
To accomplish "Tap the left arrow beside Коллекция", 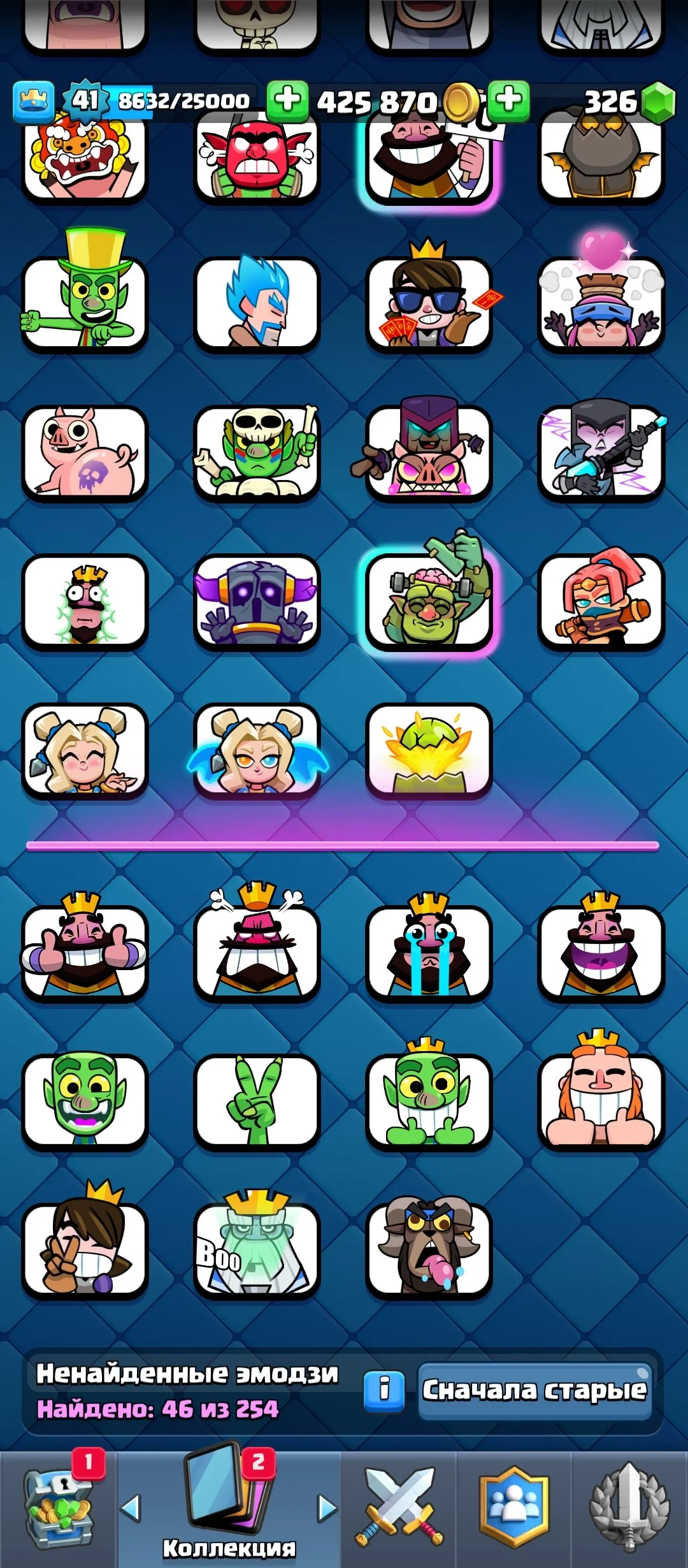I will point(131,1509).
